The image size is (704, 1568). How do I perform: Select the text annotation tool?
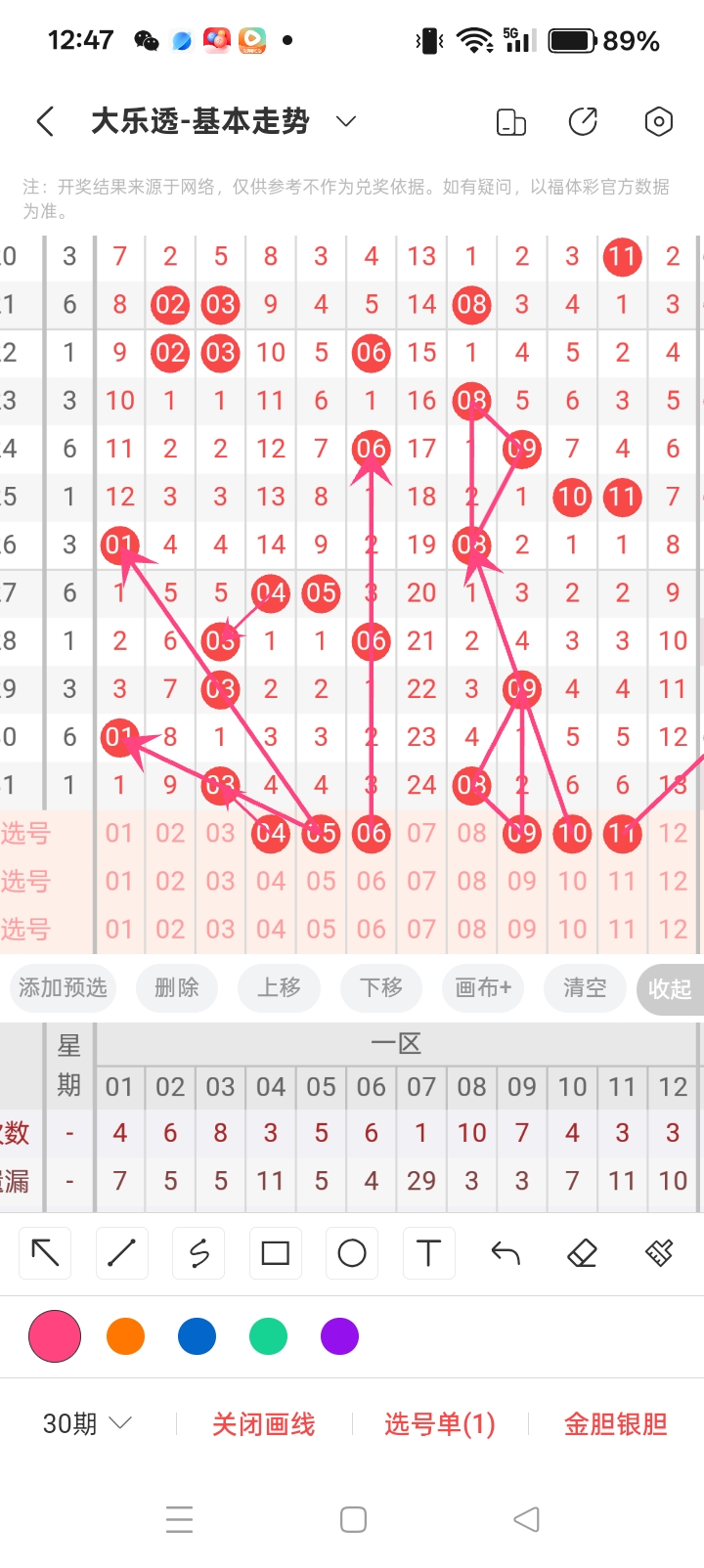point(428,1252)
